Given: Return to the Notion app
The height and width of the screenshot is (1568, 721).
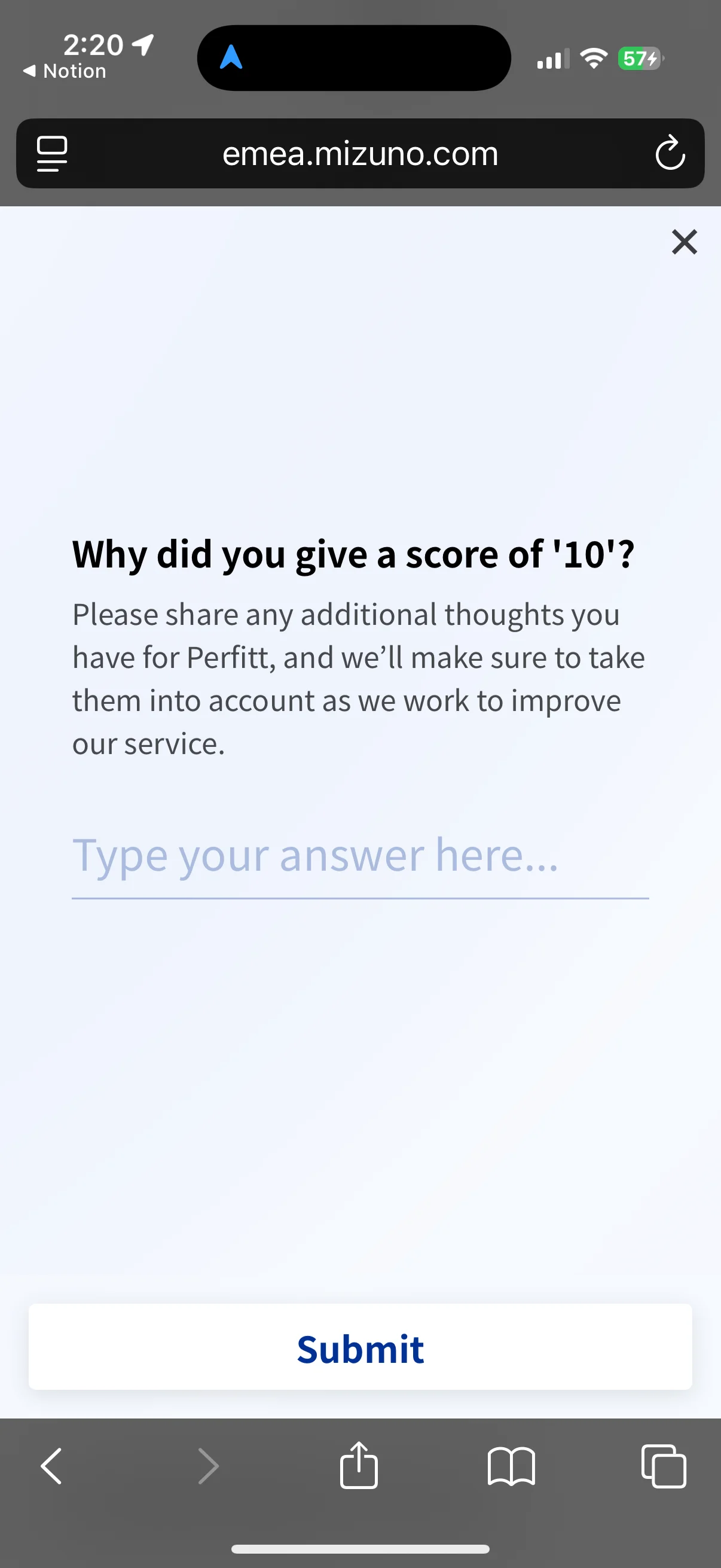Looking at the screenshot, I should coord(65,71).
